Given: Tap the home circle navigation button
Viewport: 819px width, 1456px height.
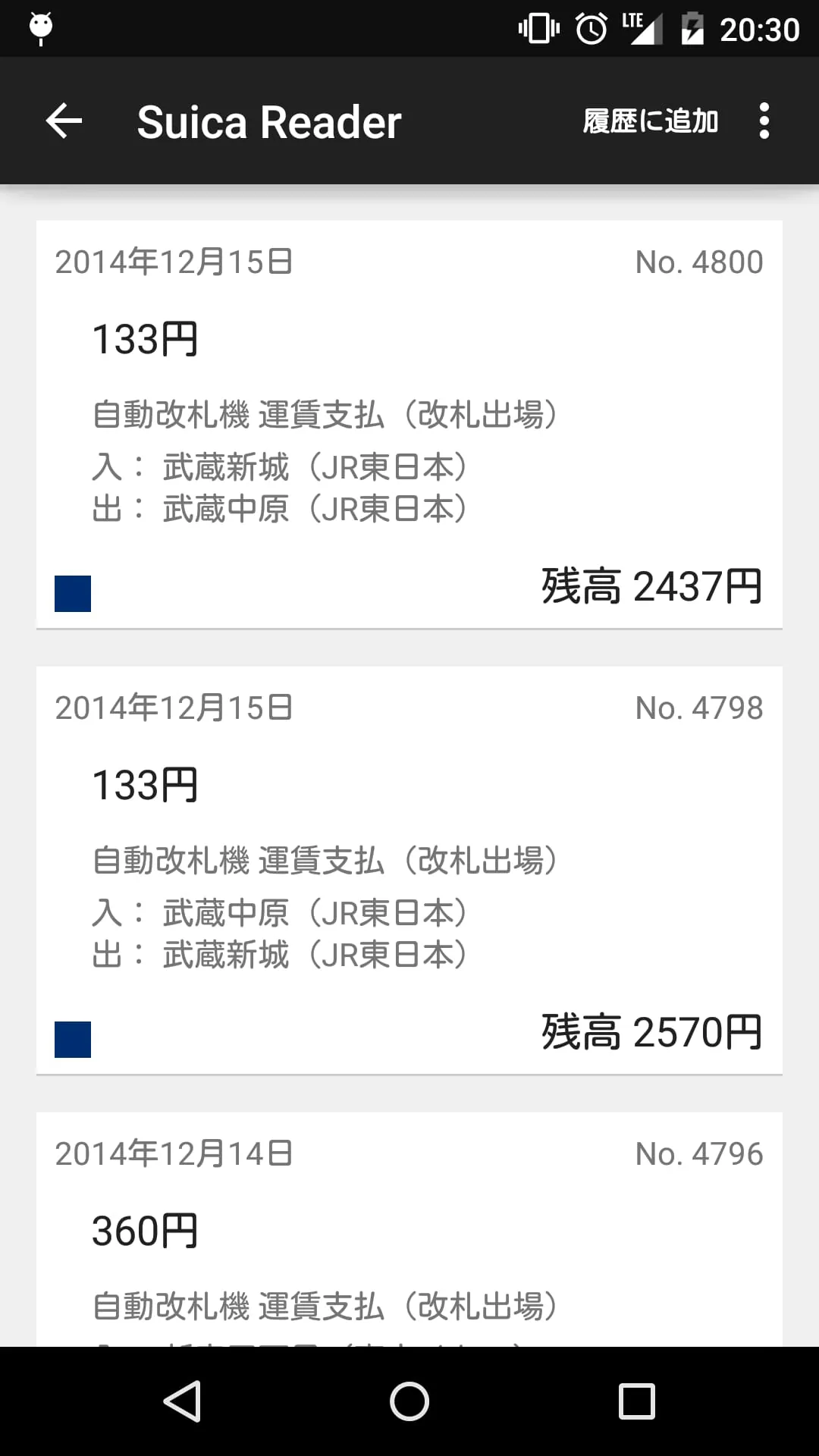Looking at the screenshot, I should (x=409, y=1401).
